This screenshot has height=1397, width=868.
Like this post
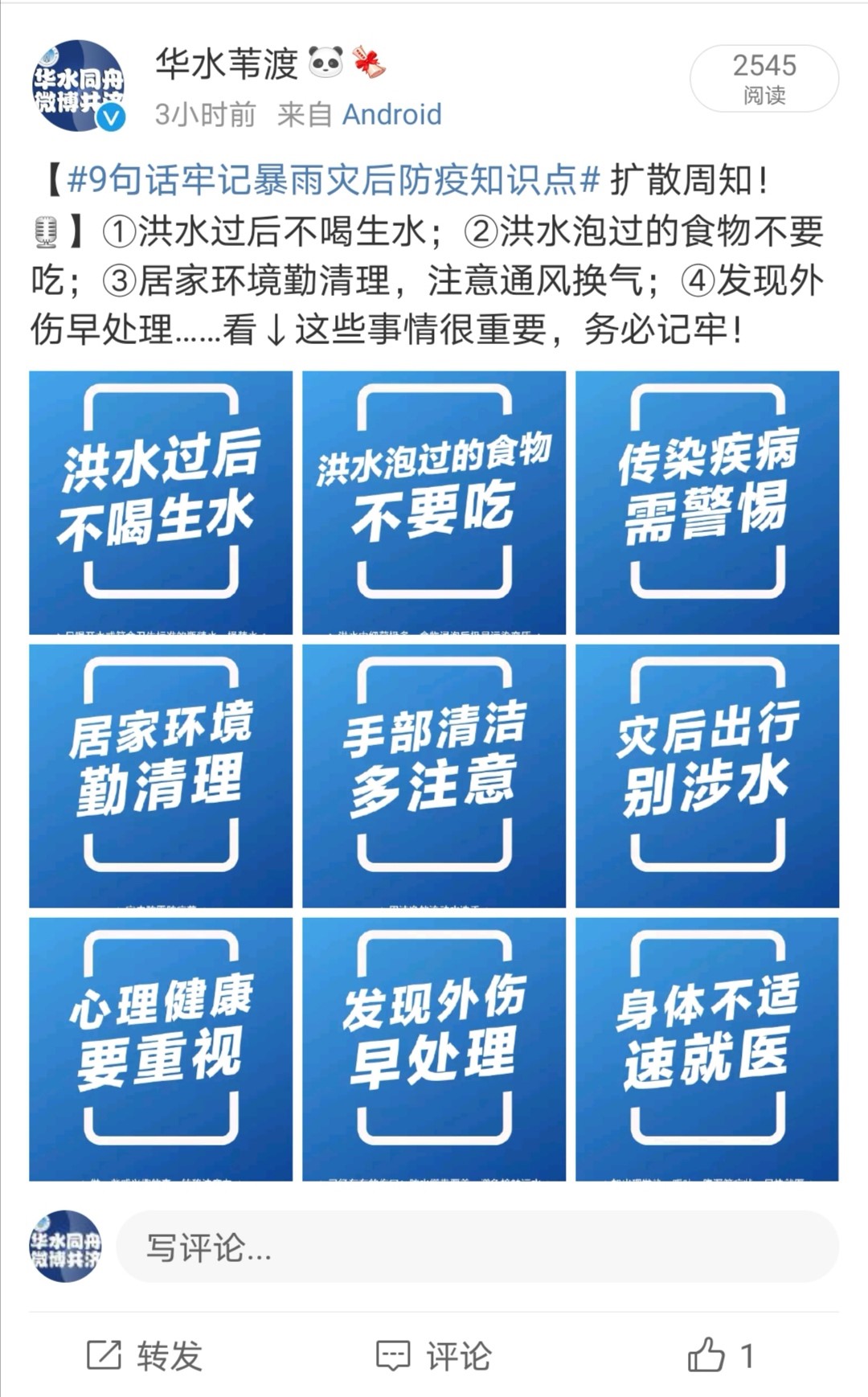pos(719,1356)
